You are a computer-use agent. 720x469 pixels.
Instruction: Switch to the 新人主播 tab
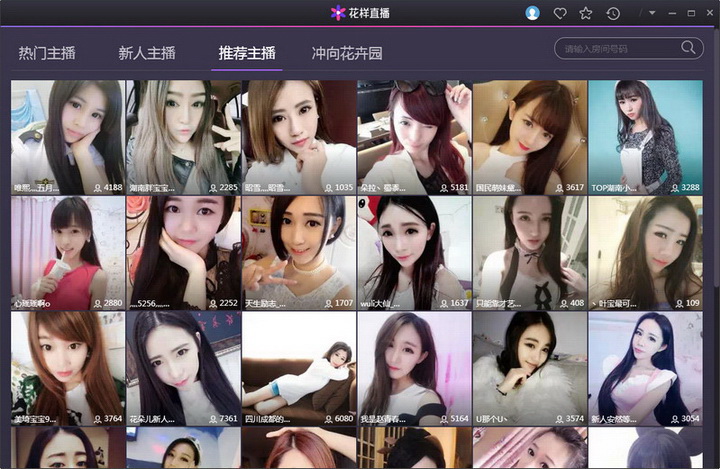click(147, 53)
